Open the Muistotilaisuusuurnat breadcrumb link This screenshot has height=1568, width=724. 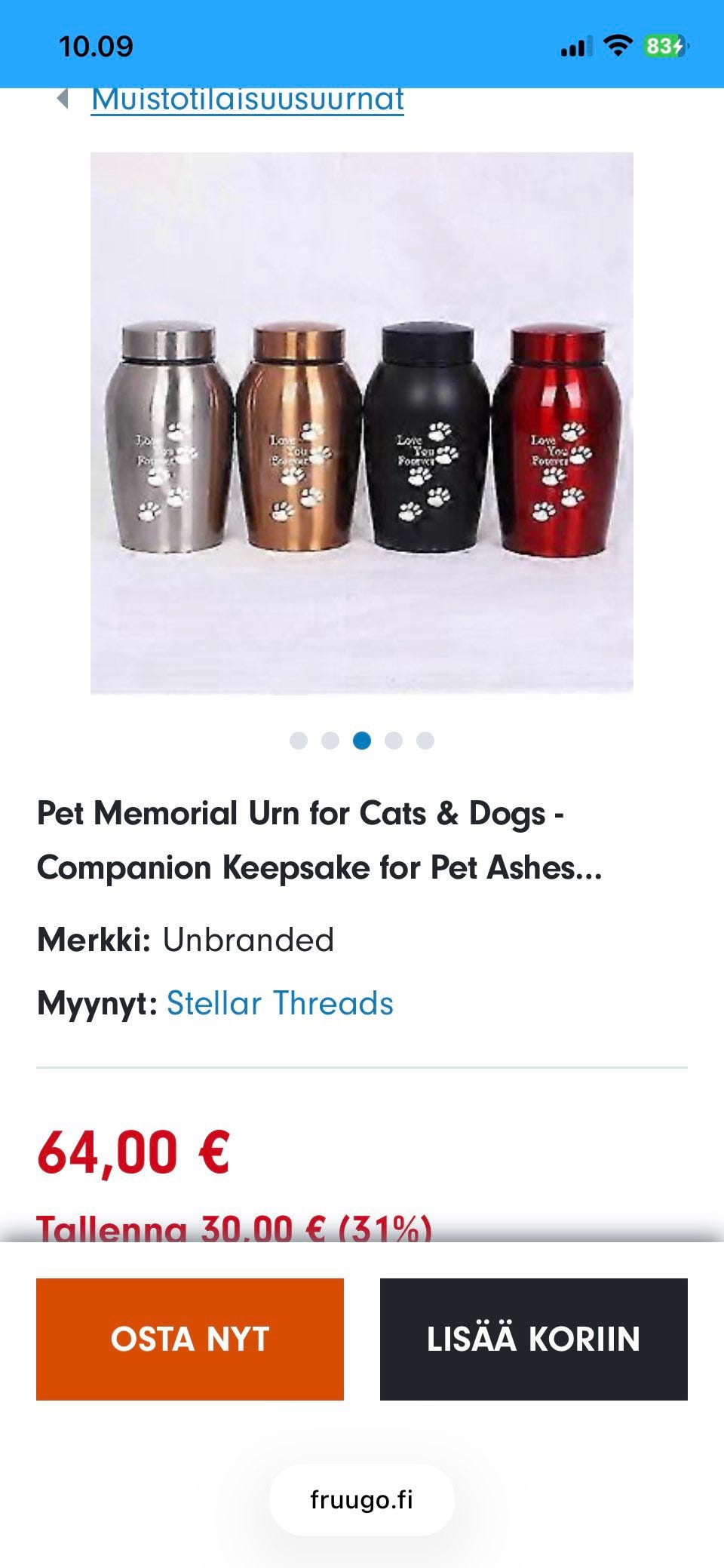pos(247,101)
